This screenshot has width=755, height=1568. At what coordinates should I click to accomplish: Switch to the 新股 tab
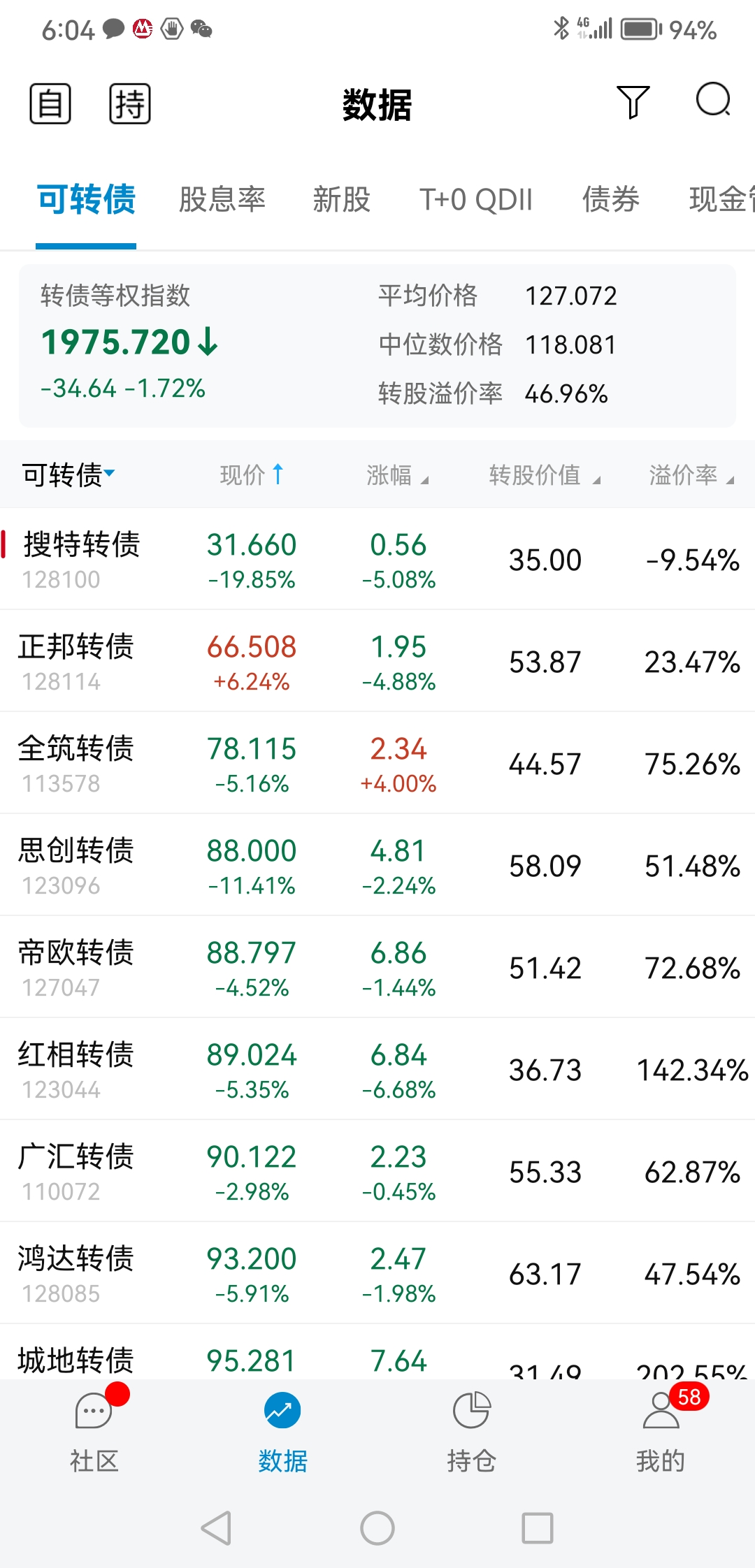click(341, 200)
